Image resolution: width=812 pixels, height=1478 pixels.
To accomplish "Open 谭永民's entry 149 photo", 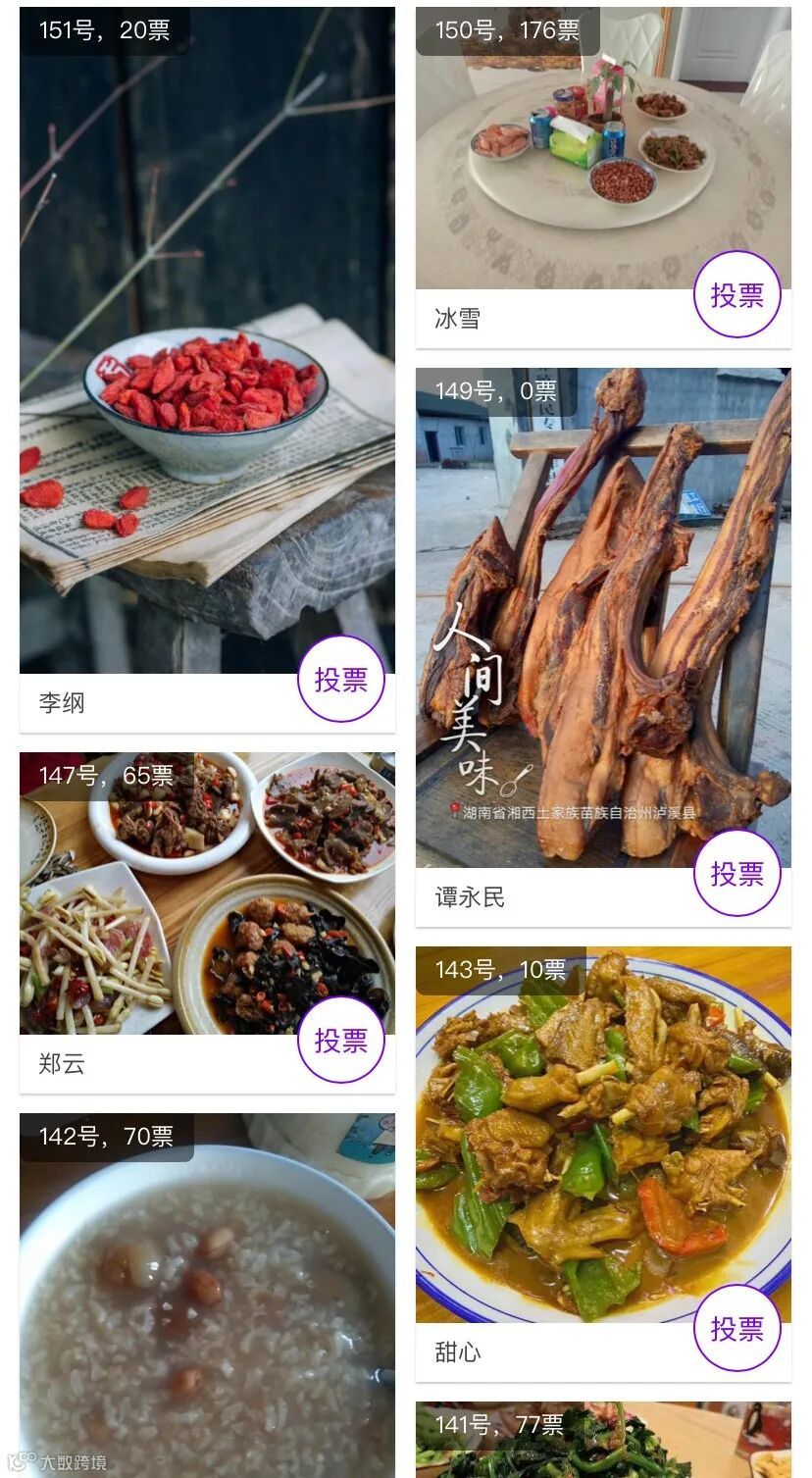I will coord(603,618).
